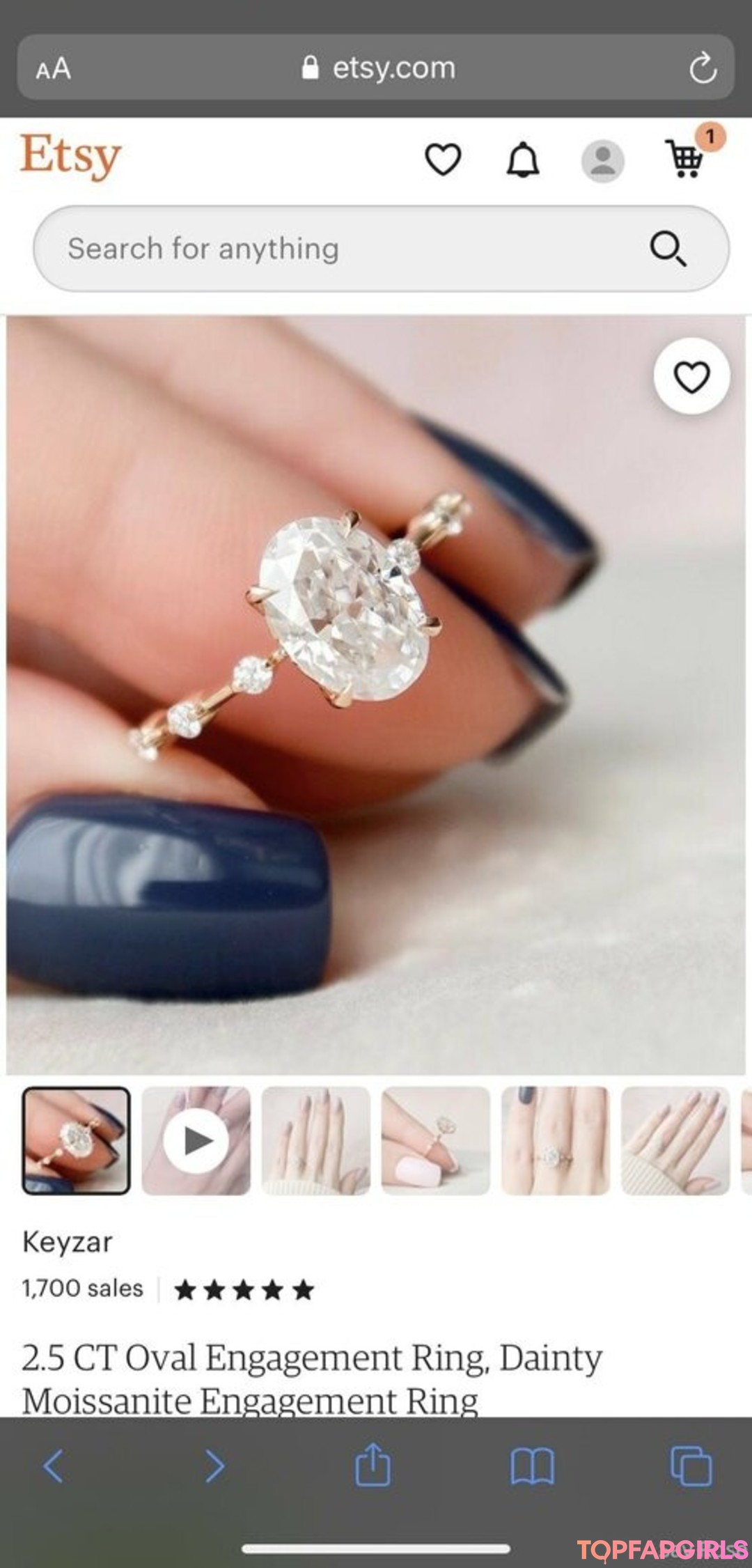
Task: Open the Etsy logo home link
Action: pos(70,157)
